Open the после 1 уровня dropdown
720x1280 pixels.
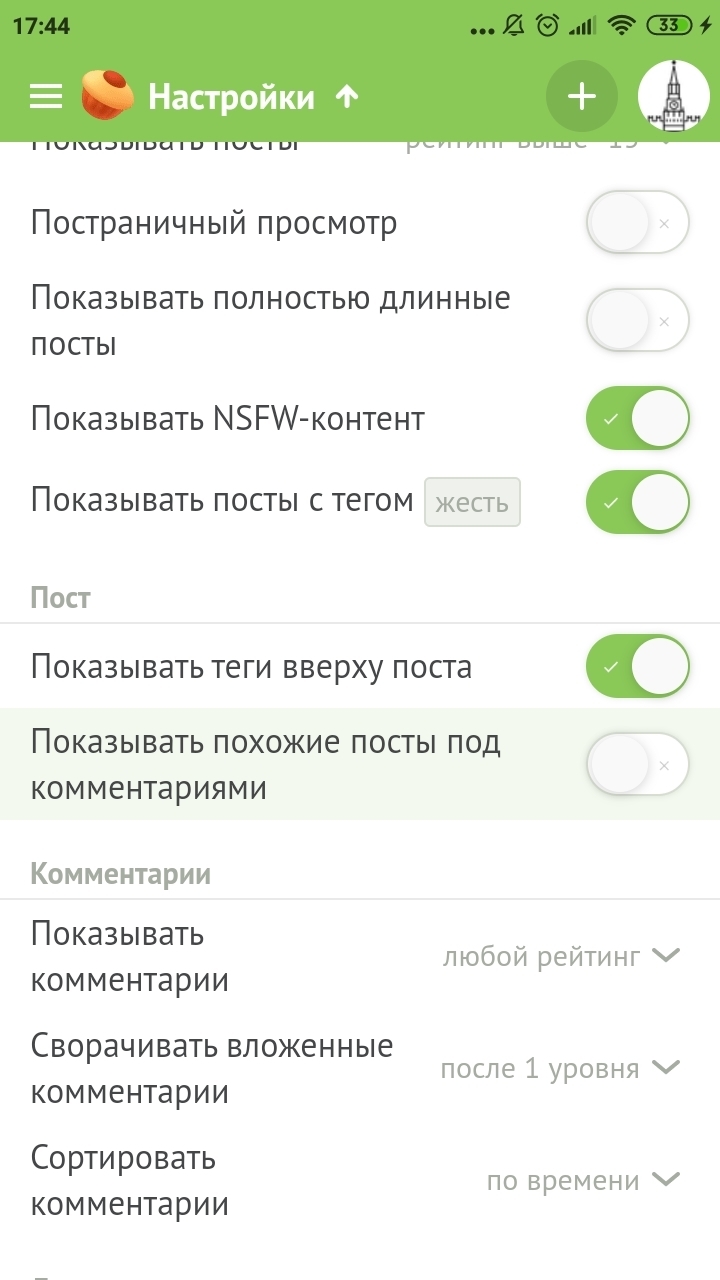coord(560,1068)
